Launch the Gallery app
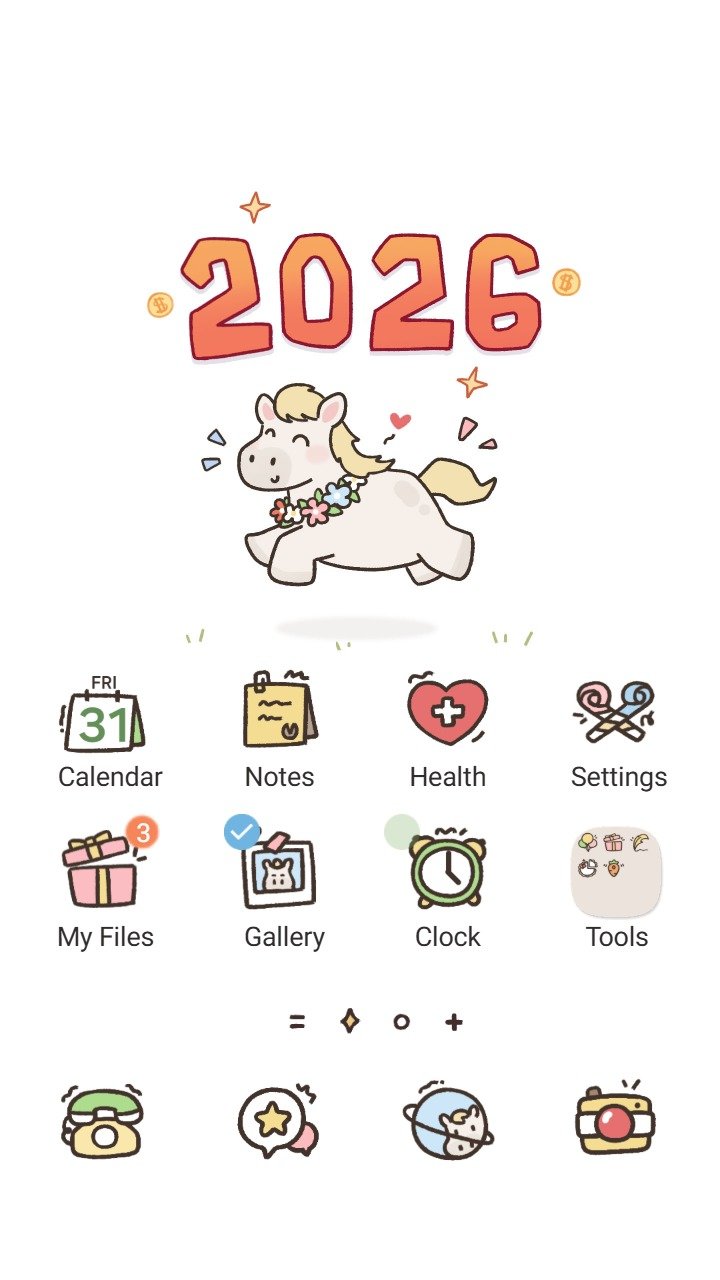 pyautogui.click(x=279, y=872)
